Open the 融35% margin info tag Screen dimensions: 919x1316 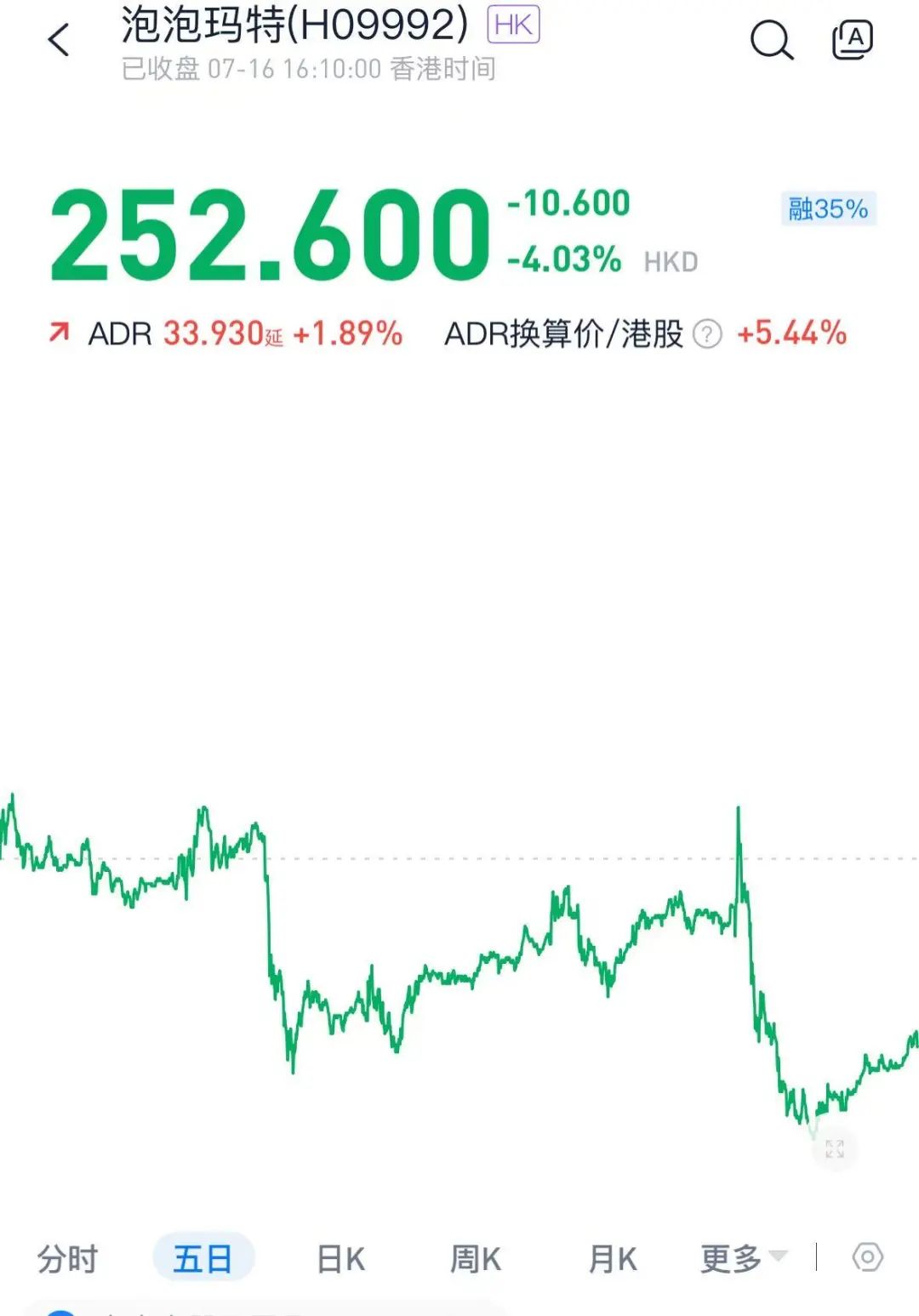828,208
